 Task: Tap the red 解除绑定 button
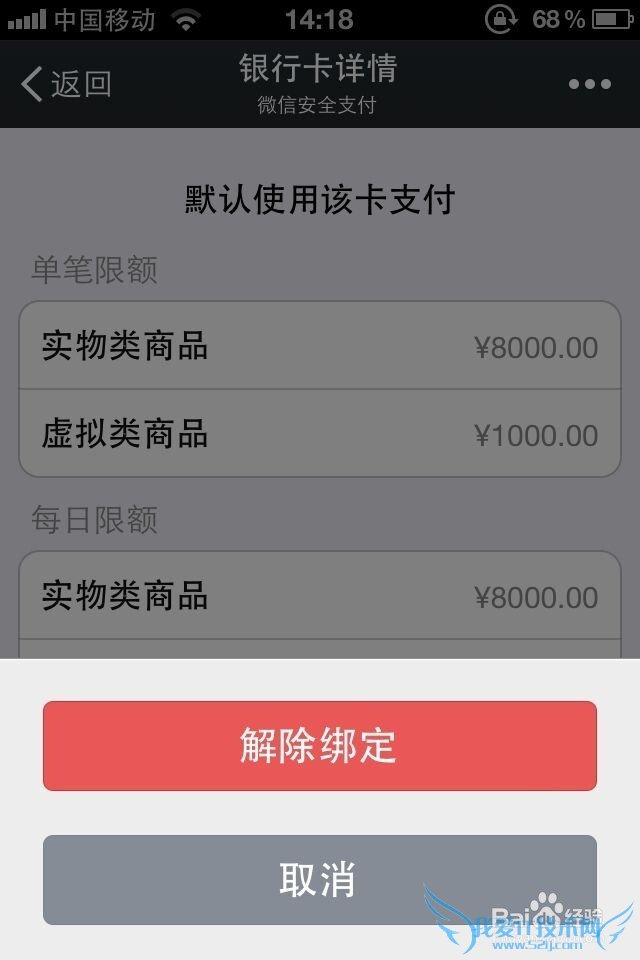coord(319,746)
